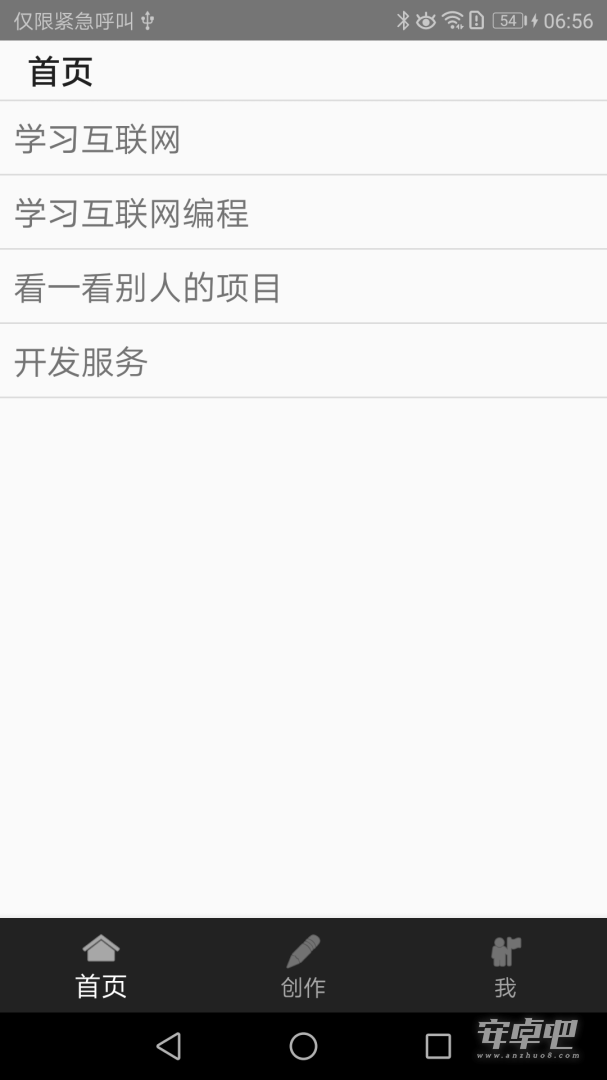
Task: Tap the system home button
Action: (303, 1046)
